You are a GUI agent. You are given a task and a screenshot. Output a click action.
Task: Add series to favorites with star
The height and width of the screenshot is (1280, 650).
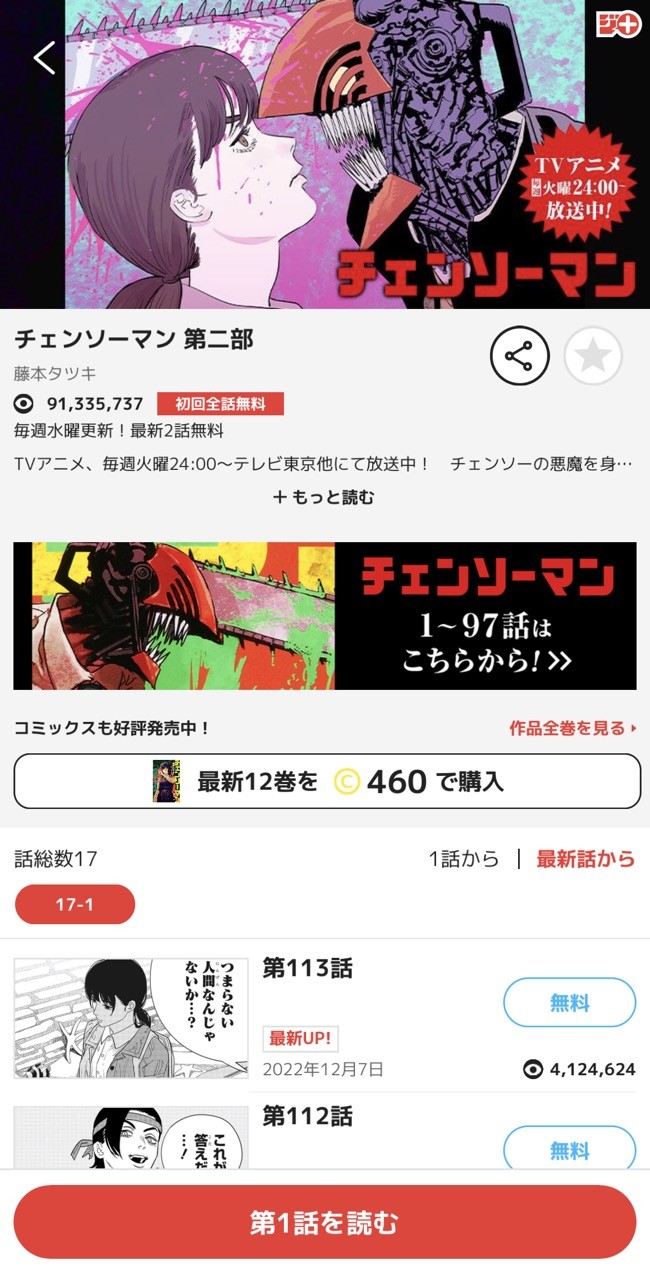[x=593, y=355]
